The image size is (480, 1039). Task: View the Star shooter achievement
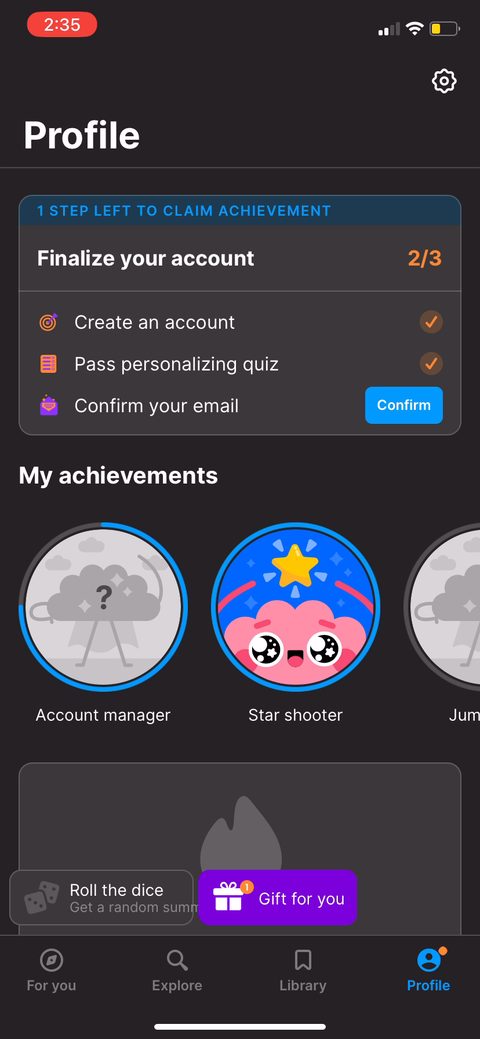pos(296,606)
